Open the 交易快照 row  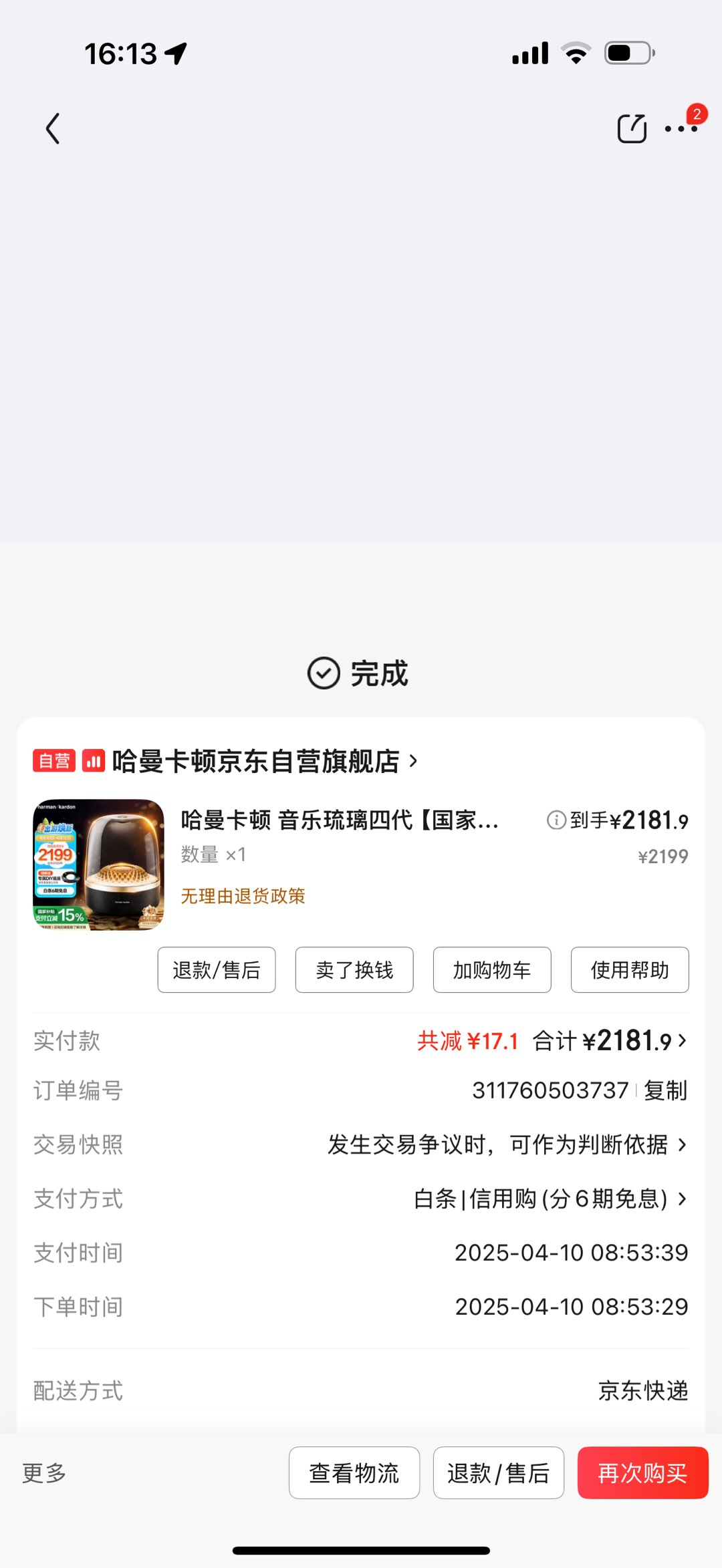click(x=361, y=1144)
